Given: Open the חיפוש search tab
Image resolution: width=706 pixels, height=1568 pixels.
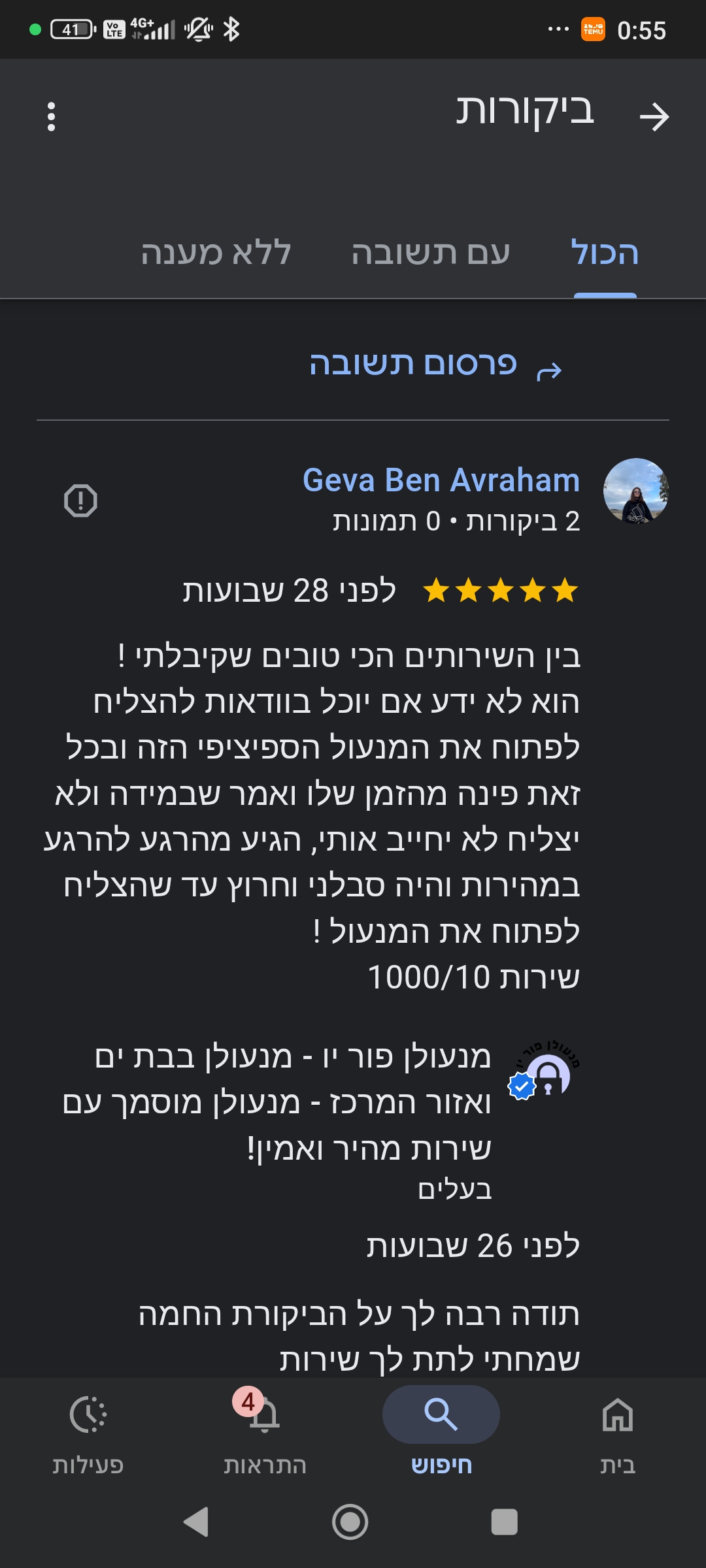Looking at the screenshot, I should click(x=441, y=1431).
